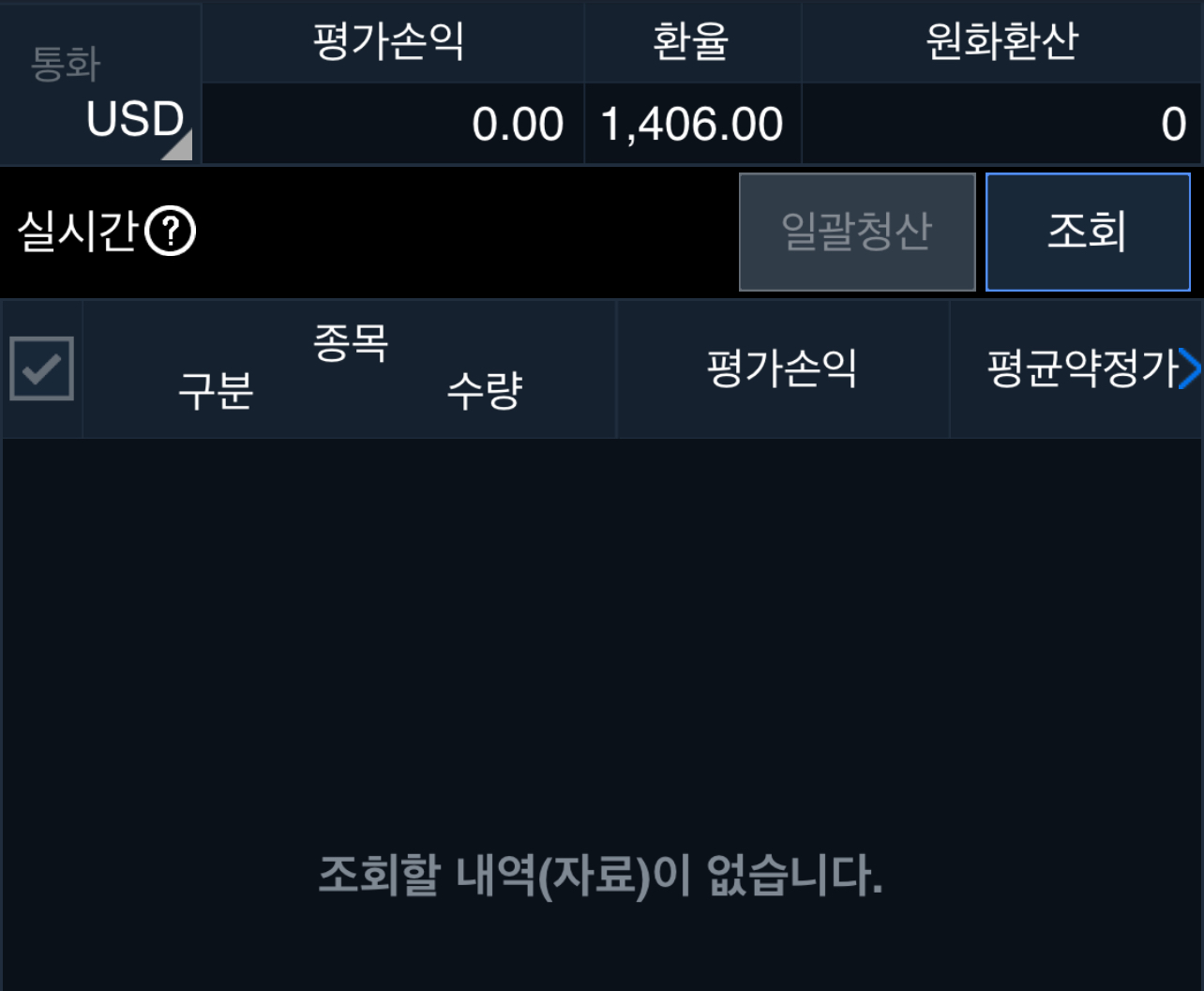Tap the 일괄청산 button
This screenshot has height=991, width=1204.
pos(856,232)
